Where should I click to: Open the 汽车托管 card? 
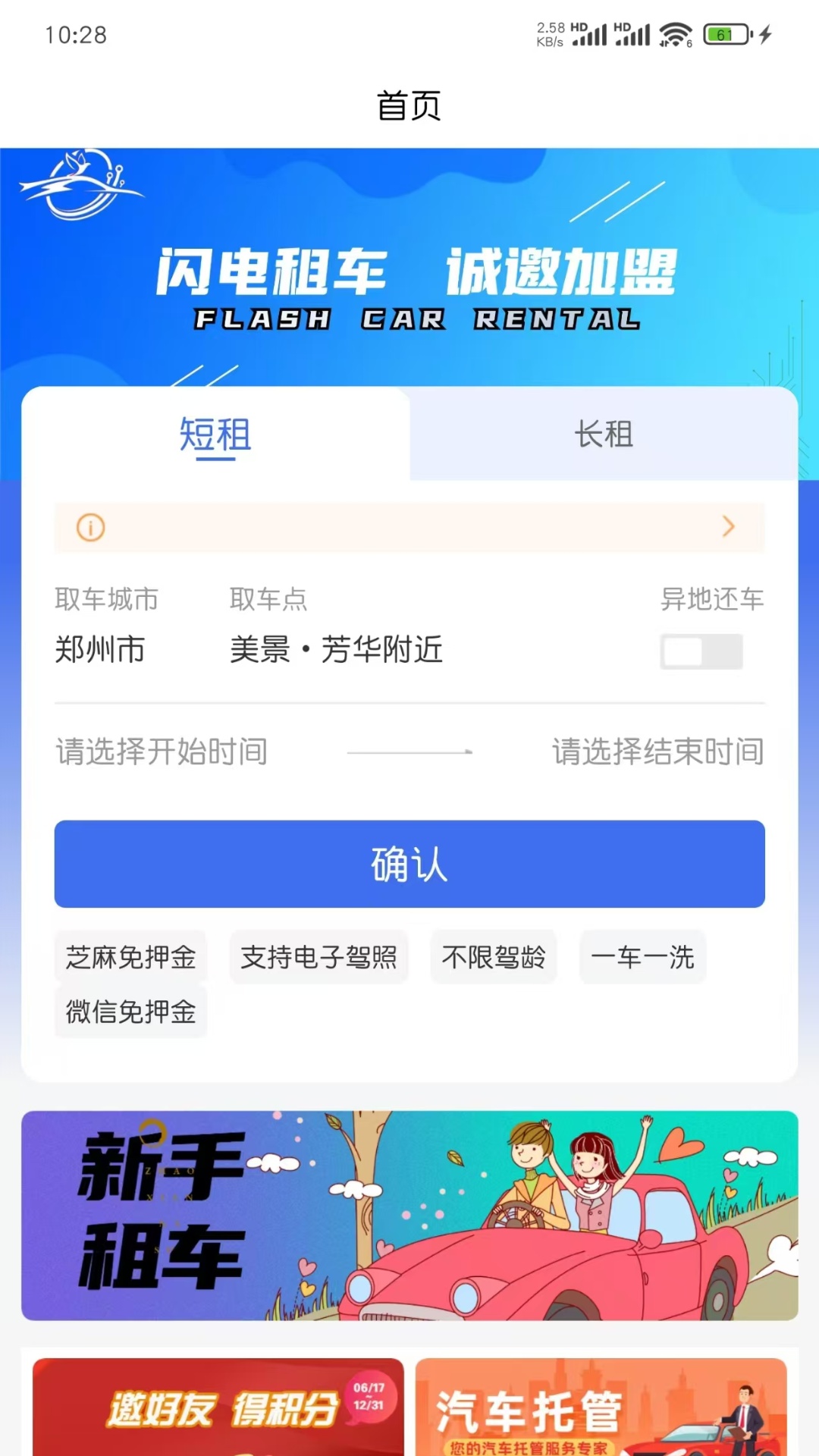[601, 1407]
